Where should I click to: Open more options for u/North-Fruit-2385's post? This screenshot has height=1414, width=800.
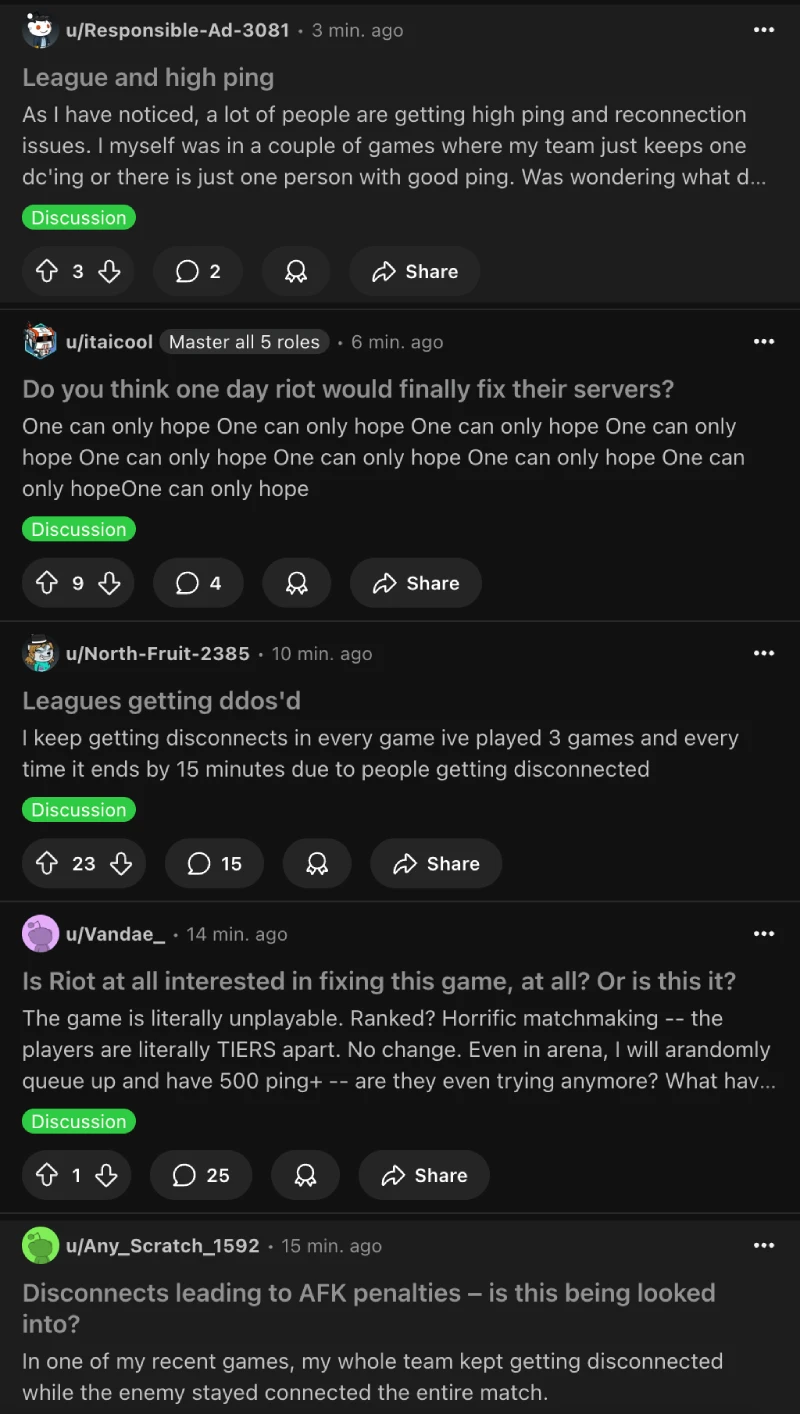coord(764,653)
